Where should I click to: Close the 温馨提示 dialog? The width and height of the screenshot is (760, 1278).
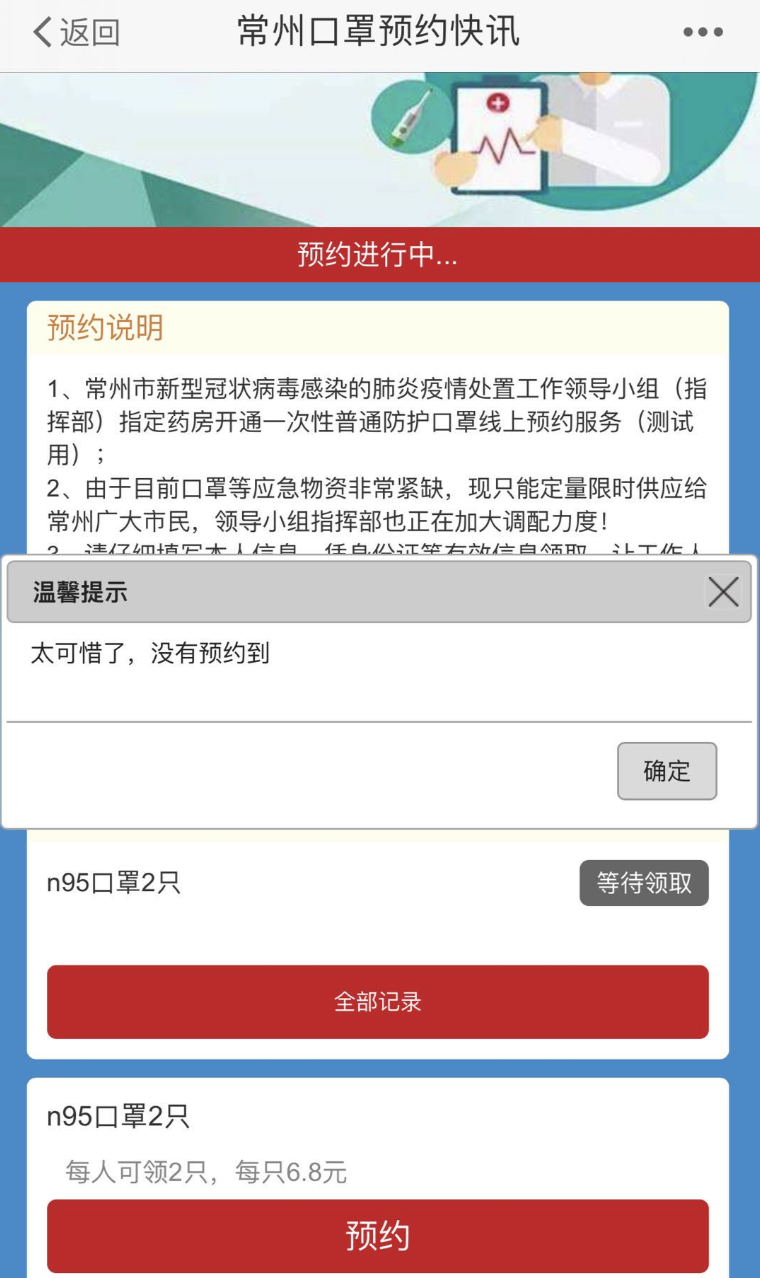723,592
